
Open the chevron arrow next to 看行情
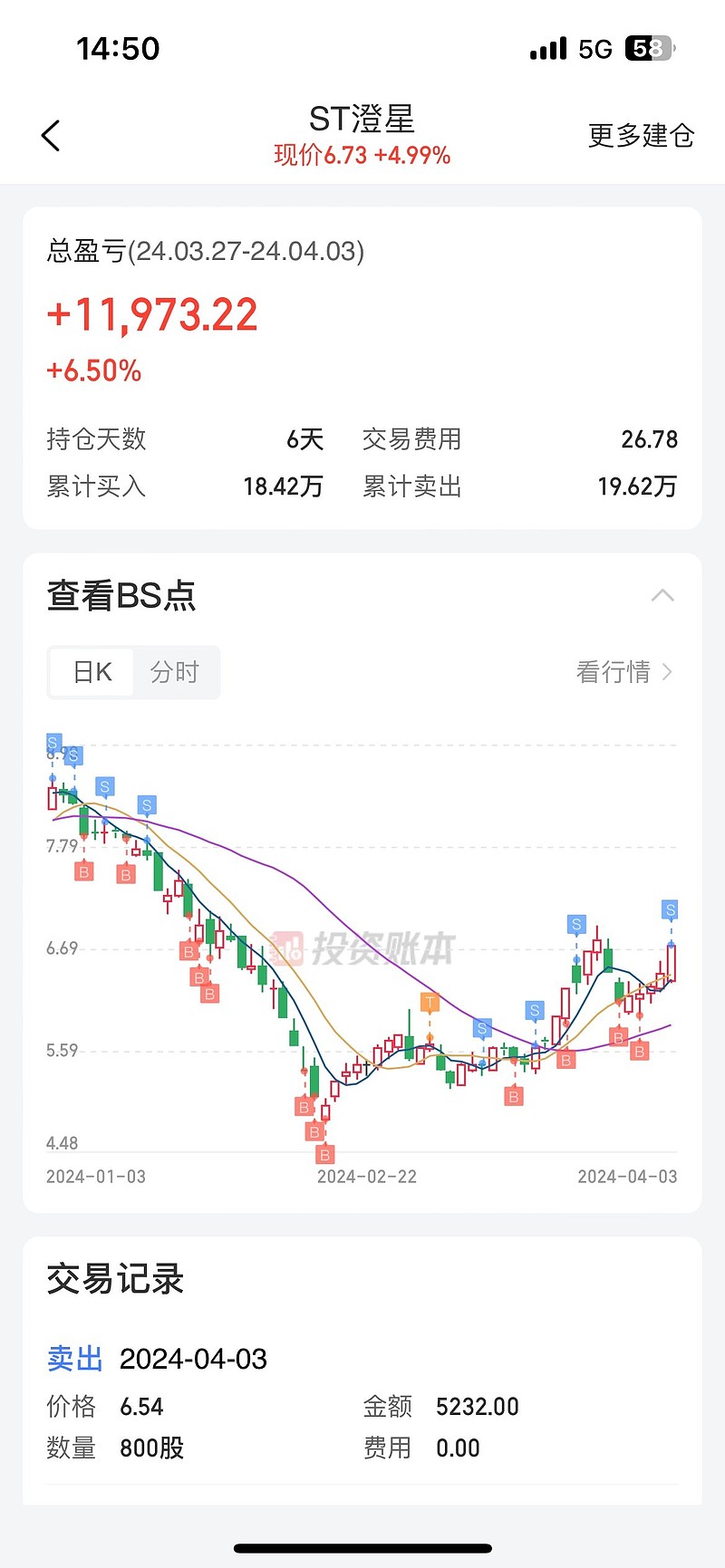point(668,672)
